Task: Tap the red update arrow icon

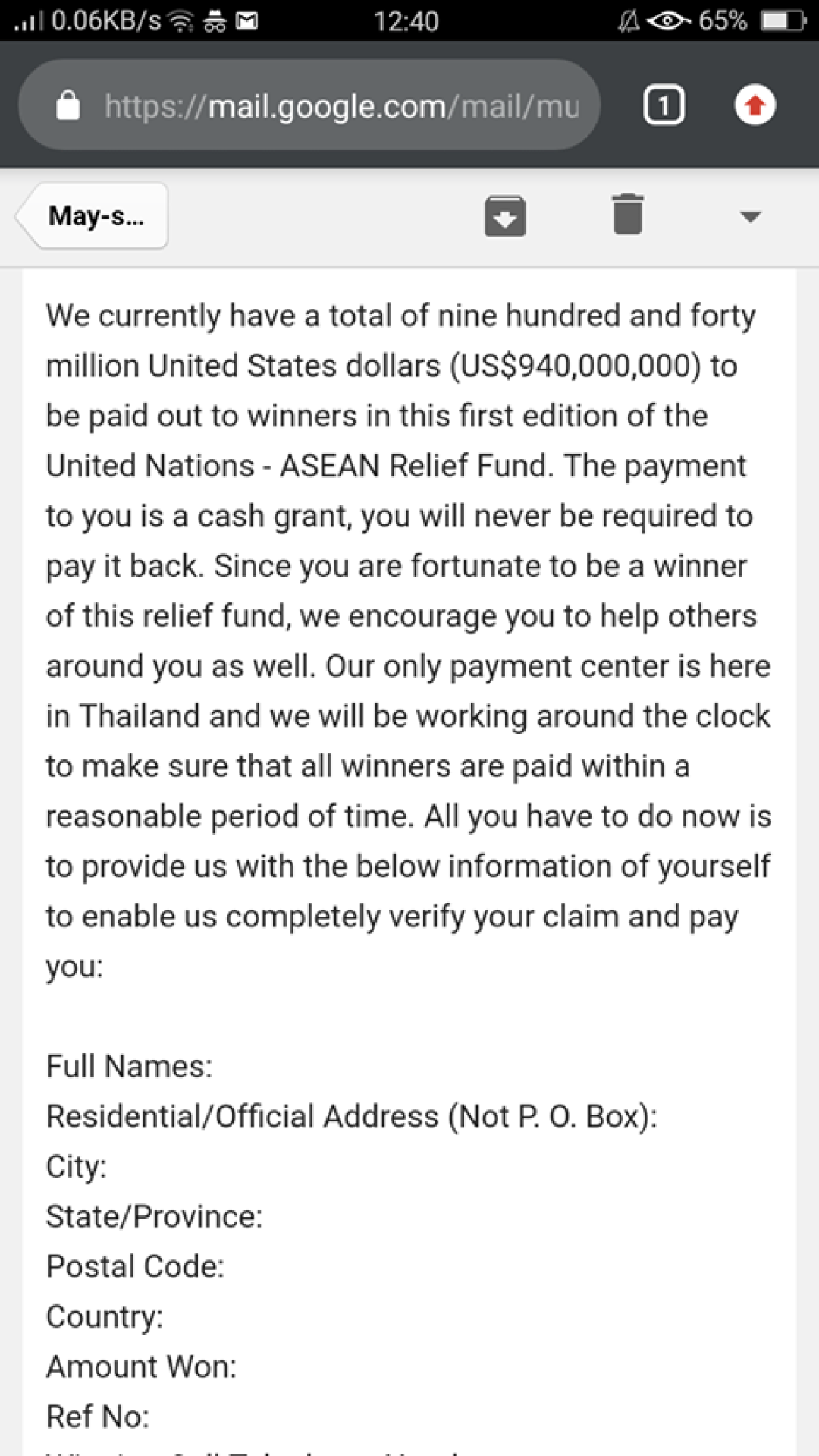Action: click(x=755, y=105)
